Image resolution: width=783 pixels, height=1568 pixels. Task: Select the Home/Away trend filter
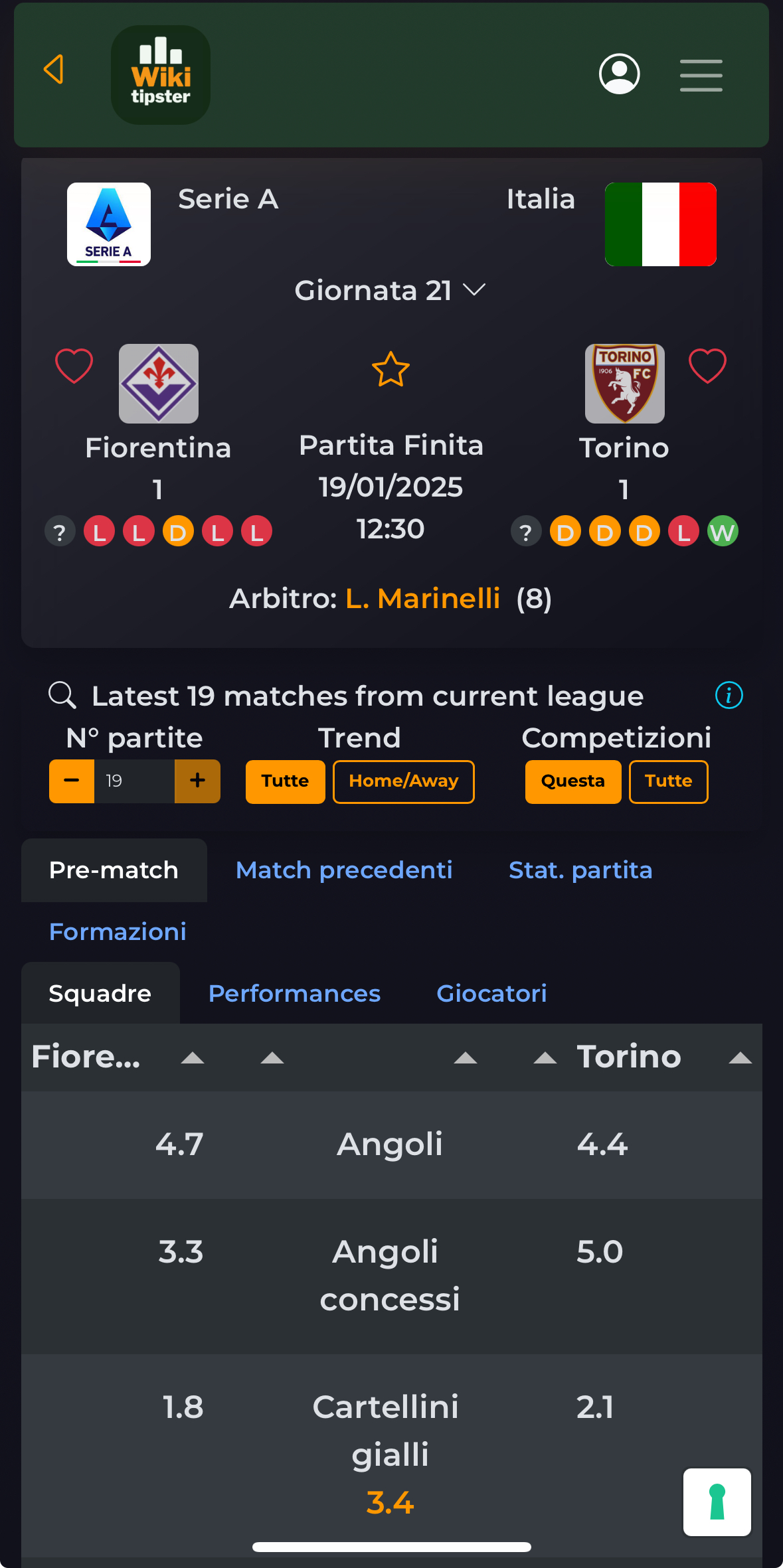coord(404,782)
